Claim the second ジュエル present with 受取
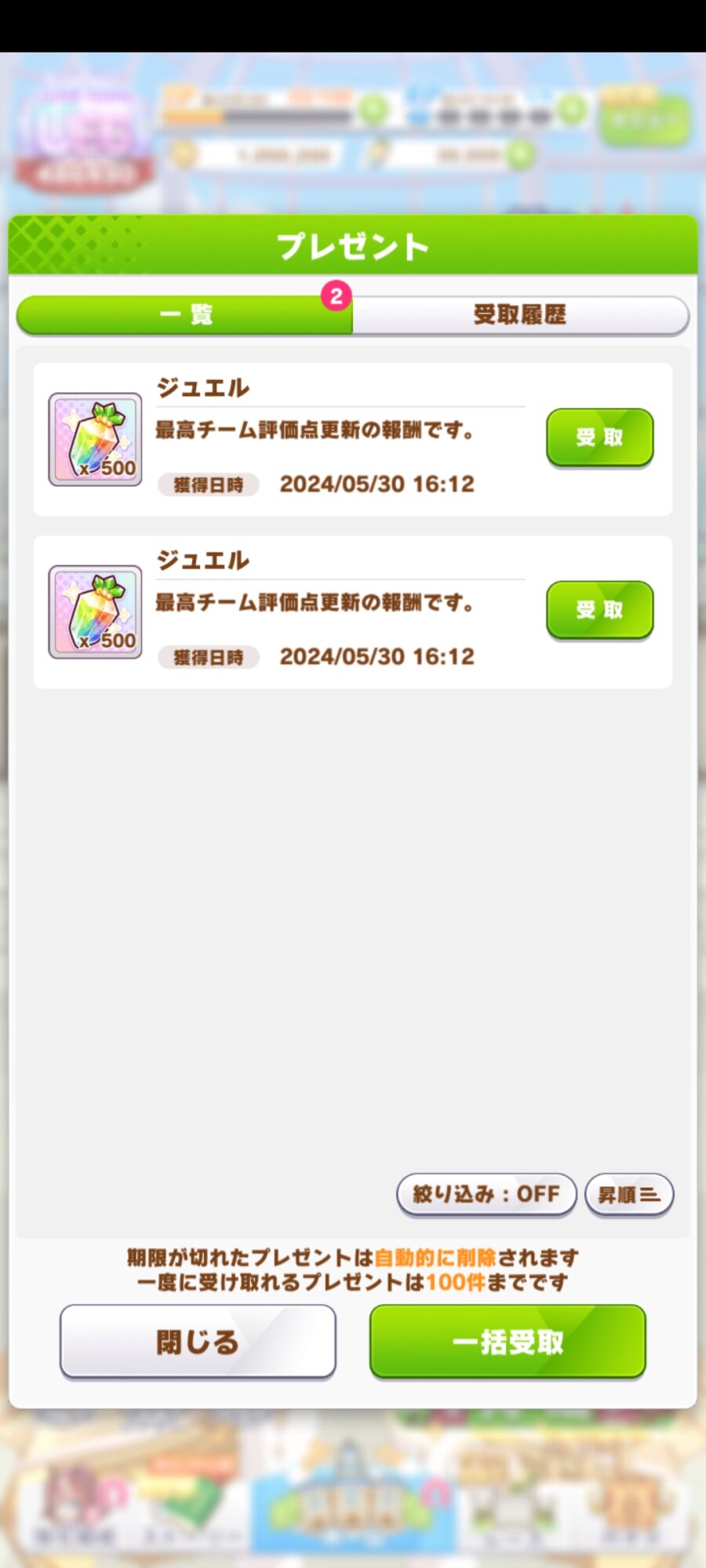This screenshot has height=1568, width=706. [599, 610]
